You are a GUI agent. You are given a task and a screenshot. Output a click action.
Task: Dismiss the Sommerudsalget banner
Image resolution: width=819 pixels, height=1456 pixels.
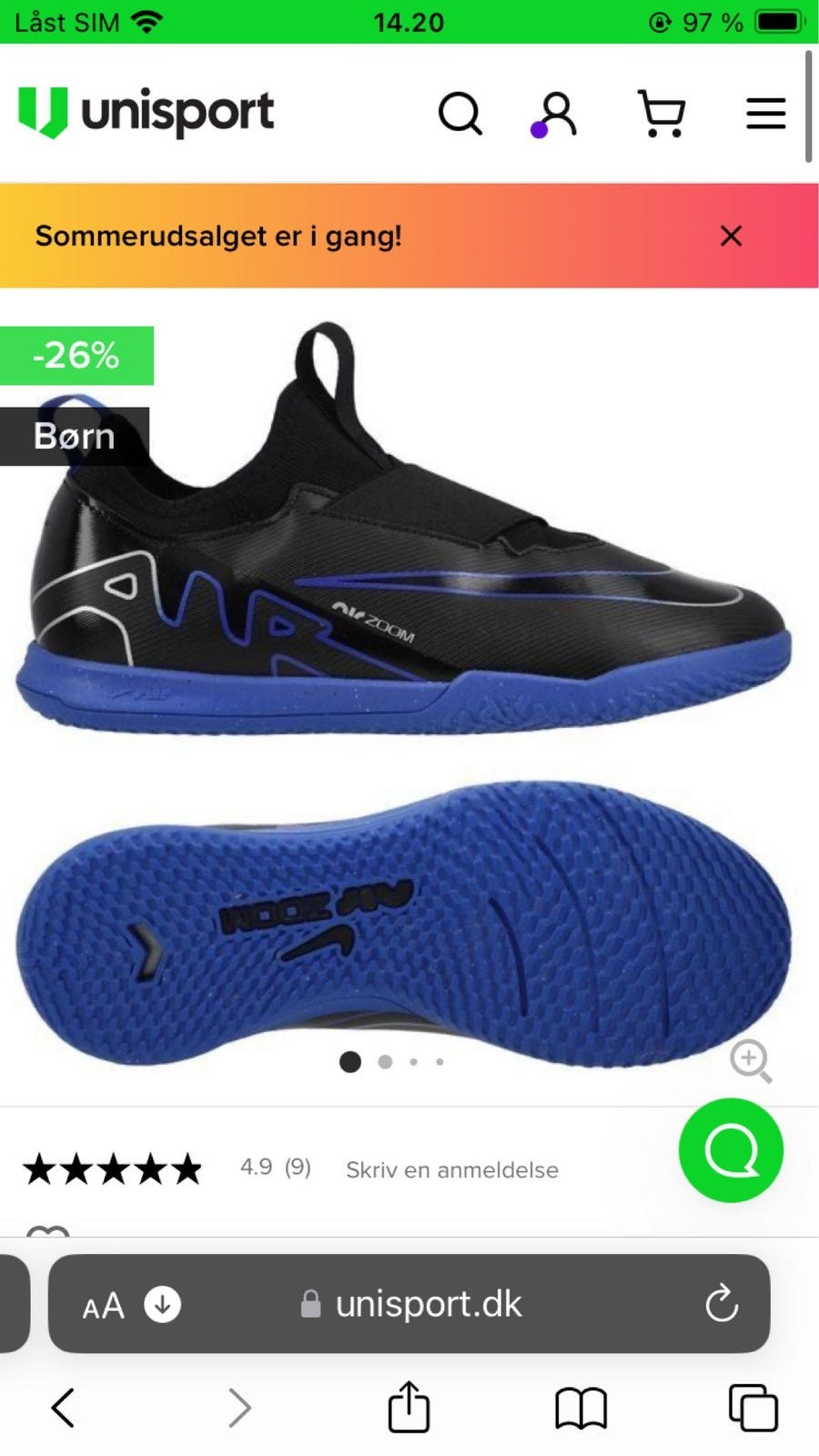(x=731, y=236)
